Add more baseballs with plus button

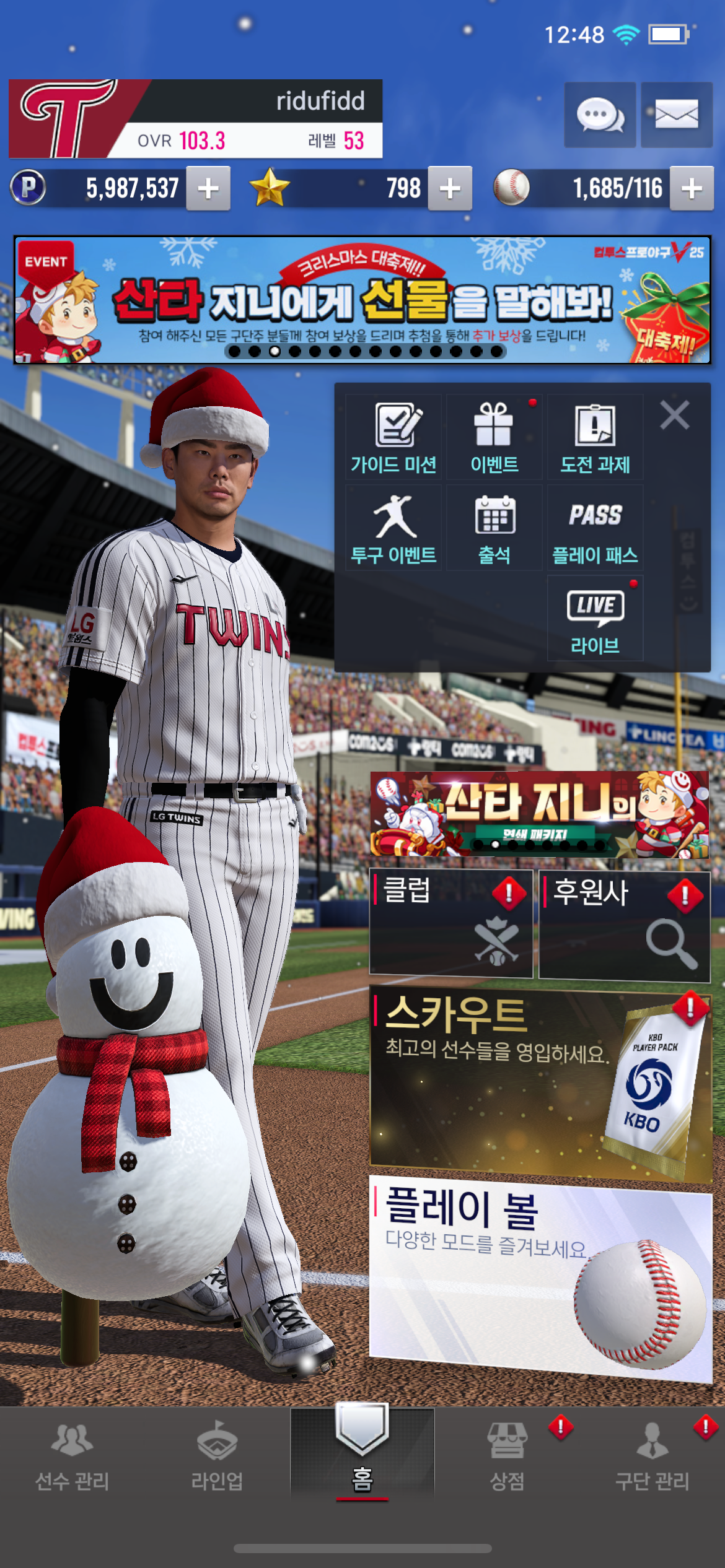[692, 188]
